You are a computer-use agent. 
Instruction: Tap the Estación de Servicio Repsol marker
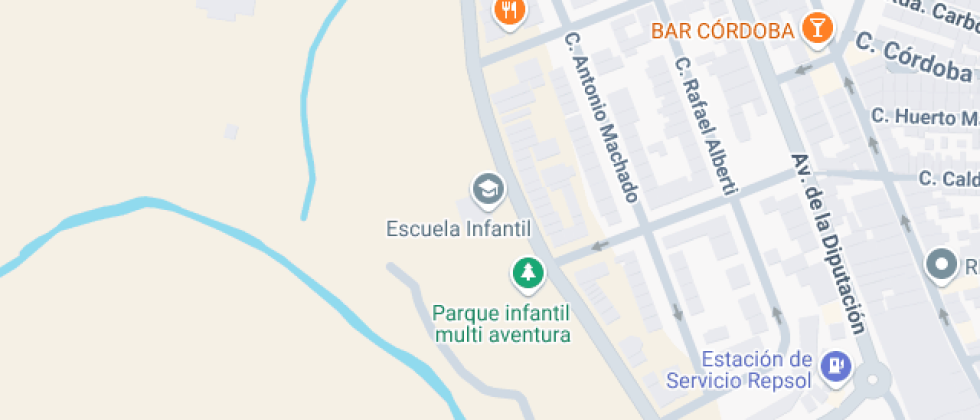coord(834,366)
